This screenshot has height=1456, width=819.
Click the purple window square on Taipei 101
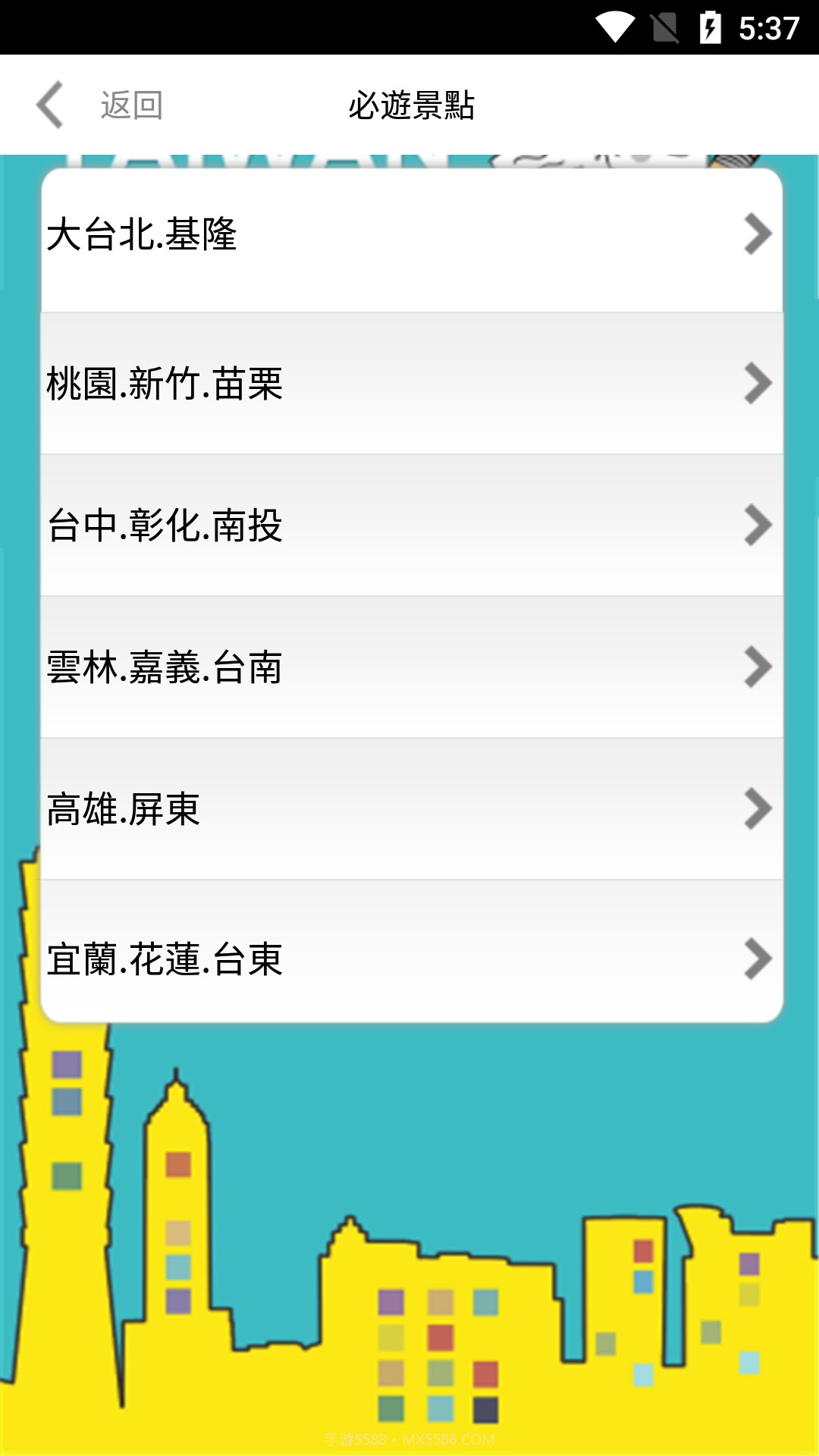(x=67, y=1066)
